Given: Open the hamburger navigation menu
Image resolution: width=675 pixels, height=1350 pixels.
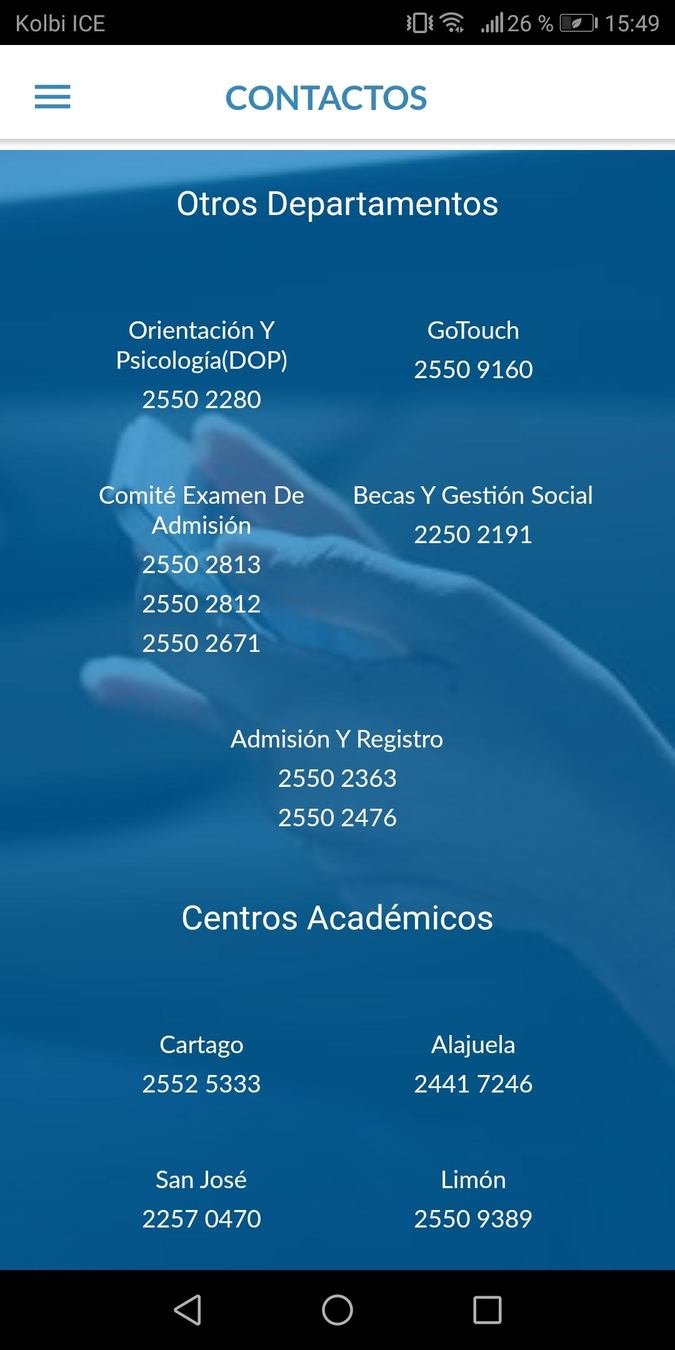Looking at the screenshot, I should [x=53, y=97].
